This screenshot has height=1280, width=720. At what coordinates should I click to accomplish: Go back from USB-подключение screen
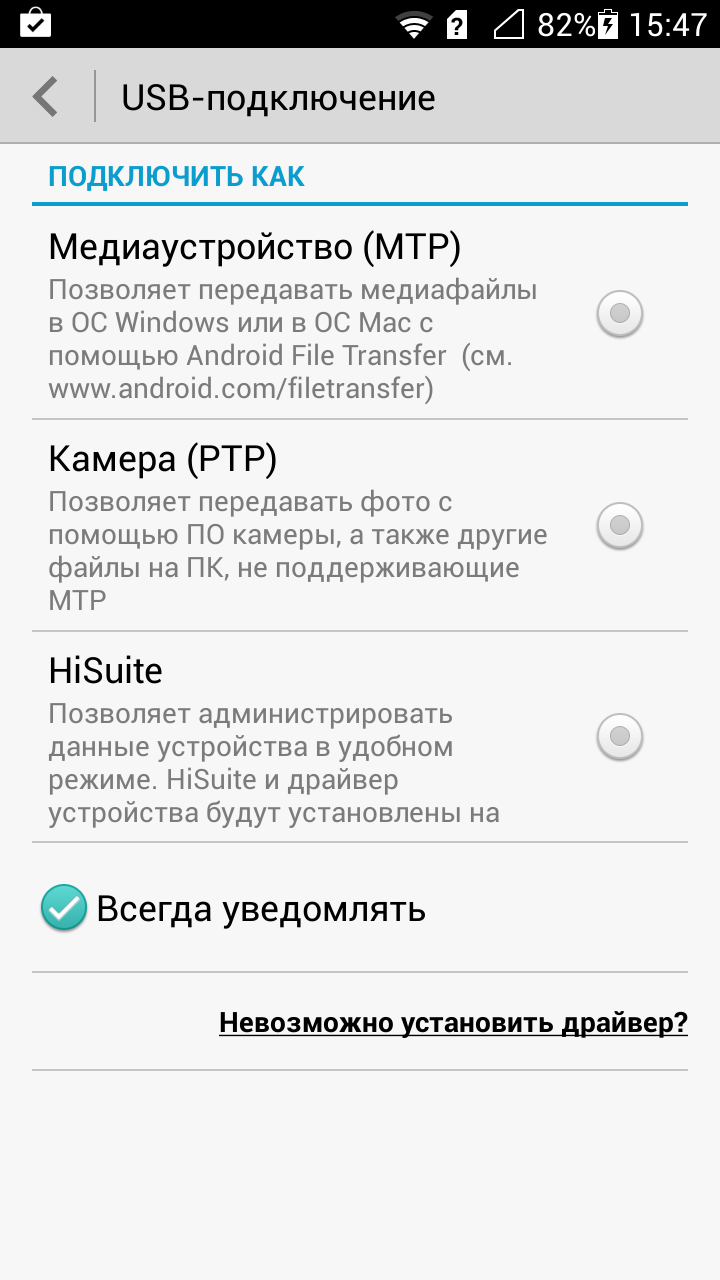tap(46, 97)
